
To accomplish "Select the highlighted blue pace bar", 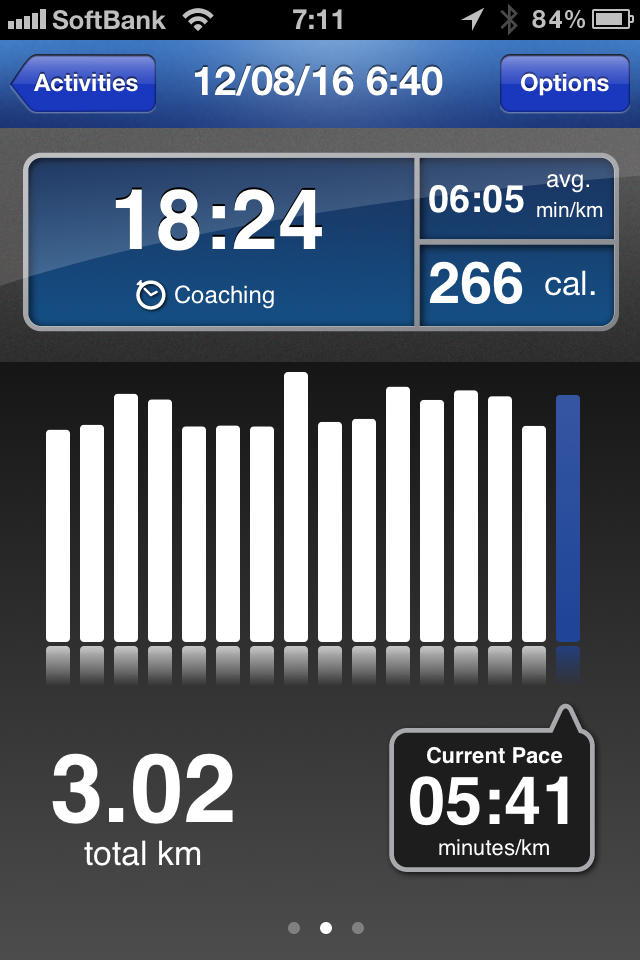I will (567, 518).
